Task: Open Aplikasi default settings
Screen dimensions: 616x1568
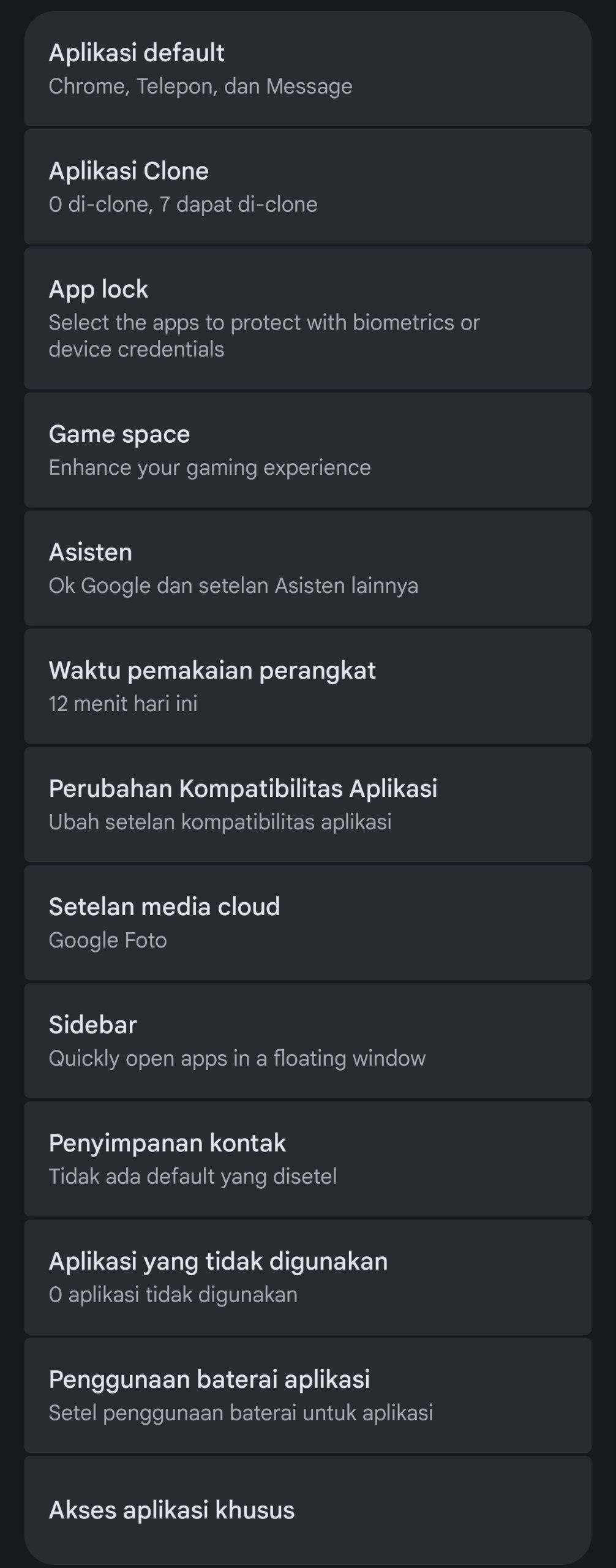Action: click(x=307, y=69)
